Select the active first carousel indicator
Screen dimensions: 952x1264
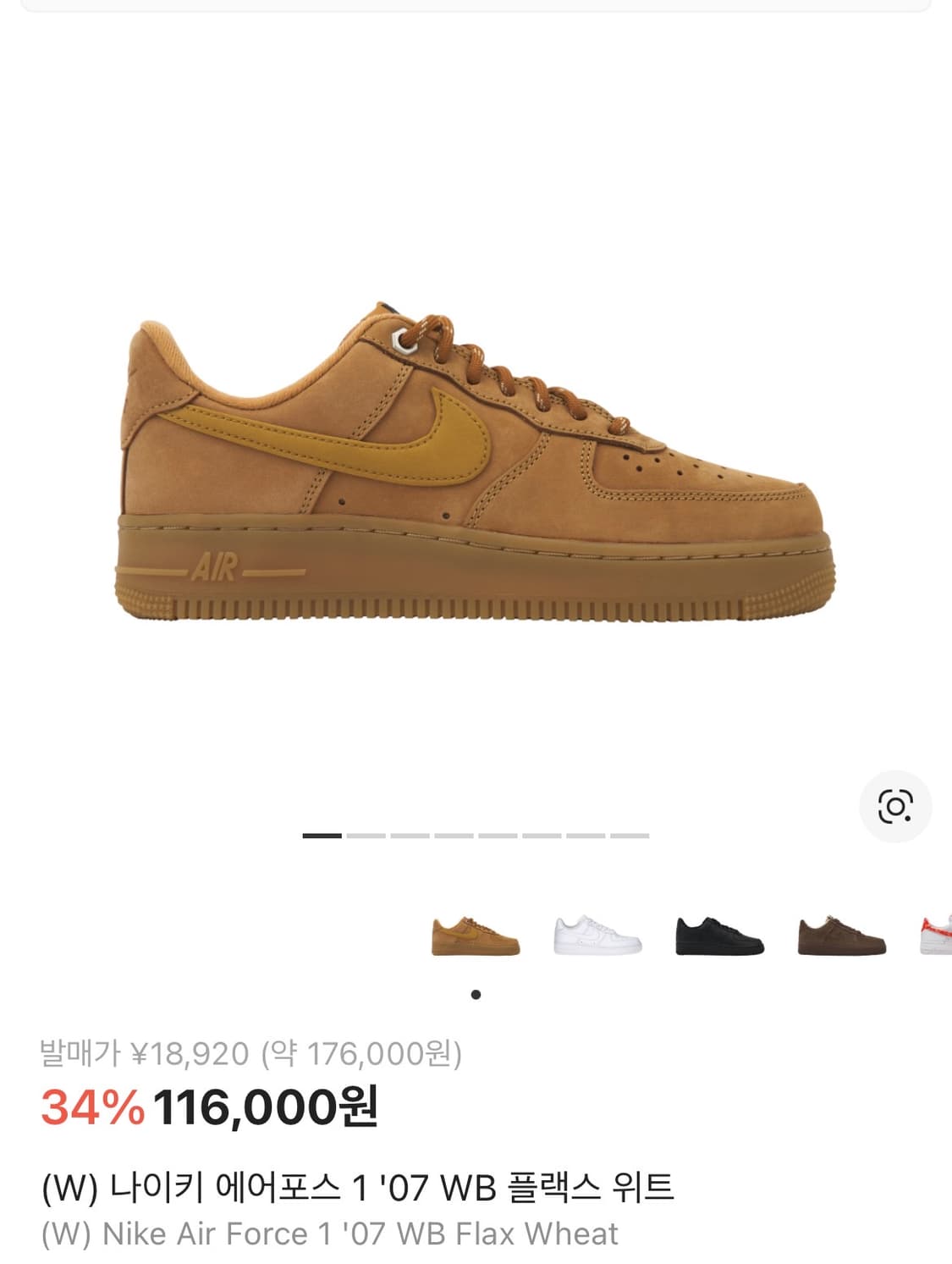(x=322, y=836)
